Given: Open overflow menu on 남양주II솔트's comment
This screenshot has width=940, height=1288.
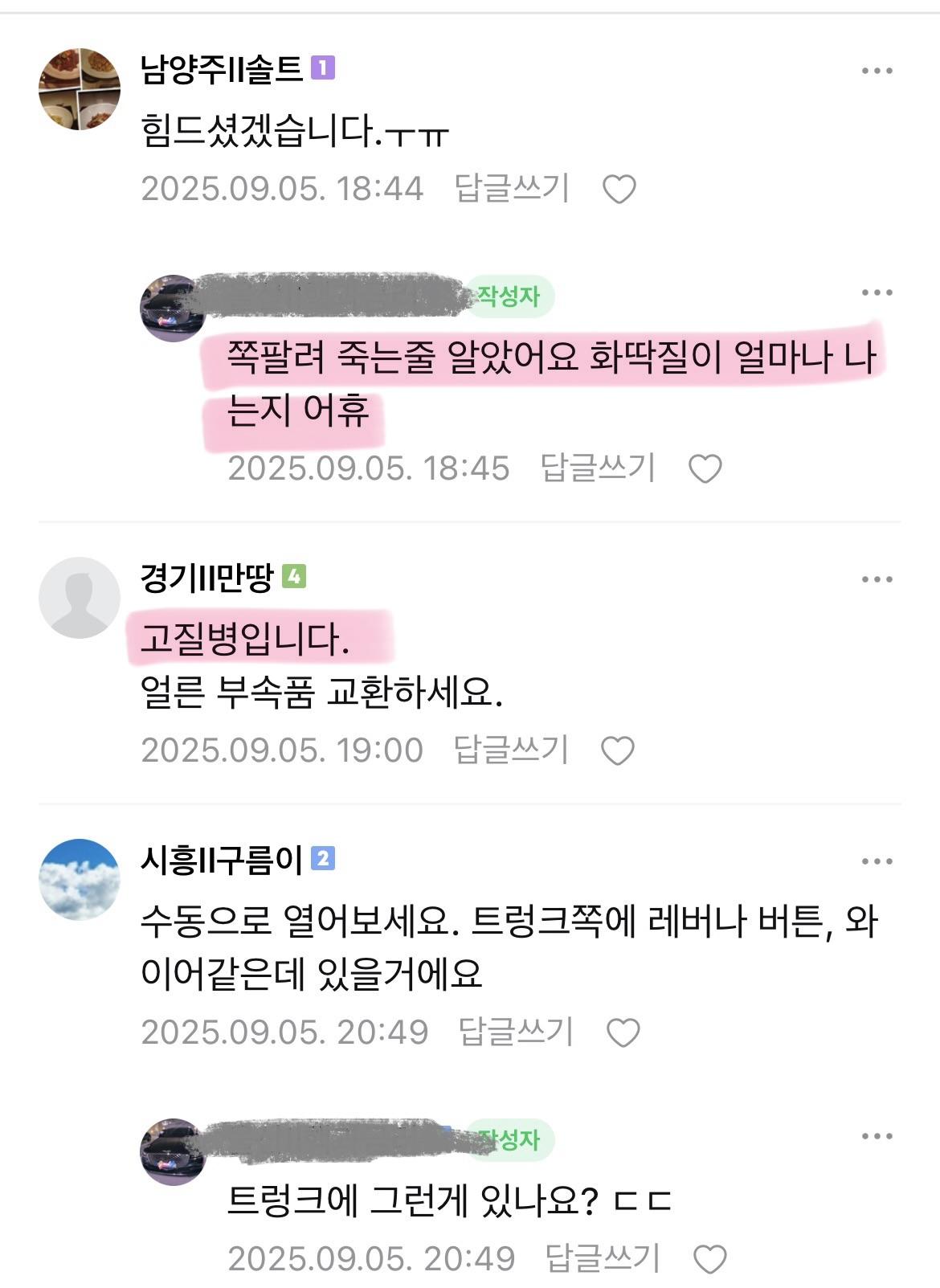Looking at the screenshot, I should [877, 71].
